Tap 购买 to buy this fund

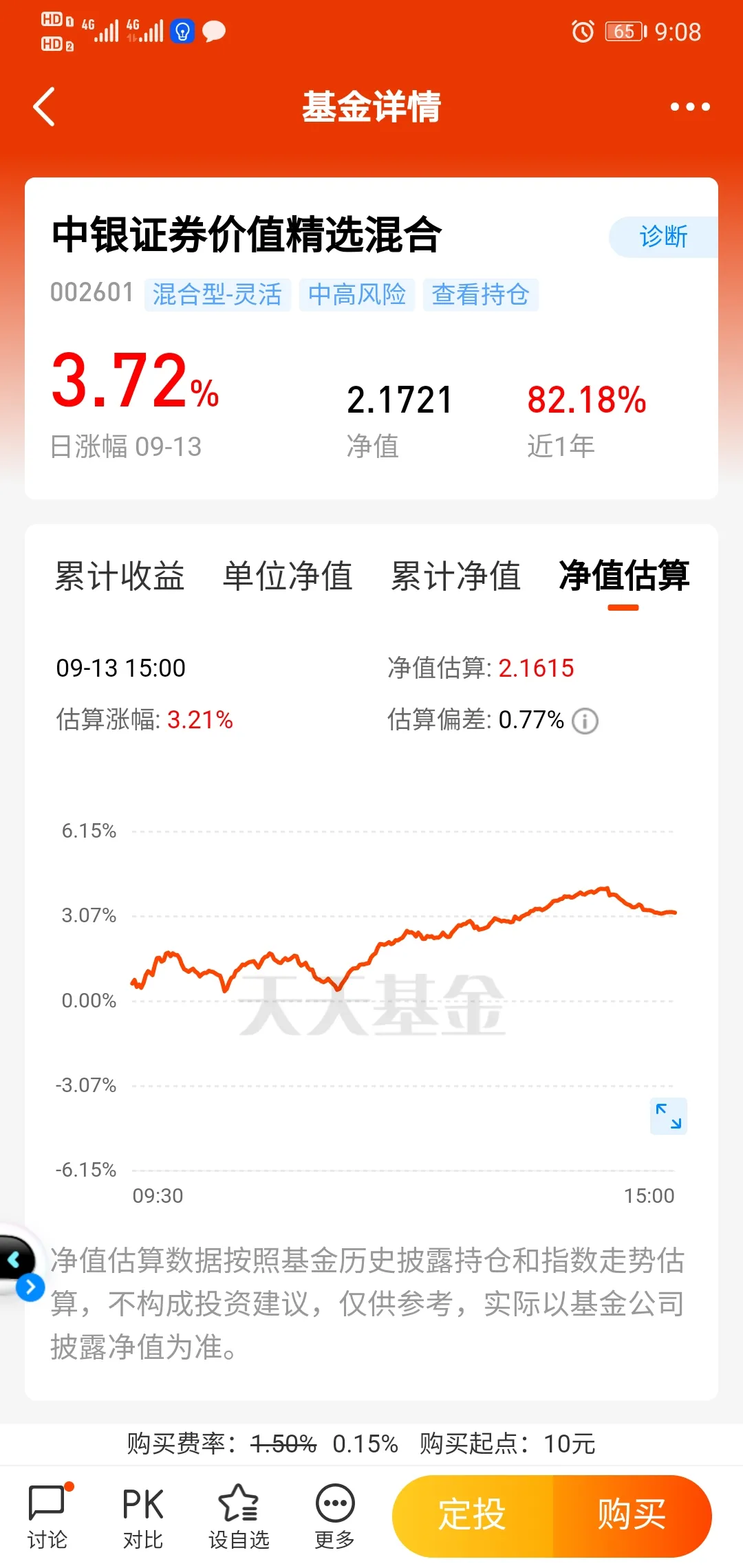[632, 1516]
